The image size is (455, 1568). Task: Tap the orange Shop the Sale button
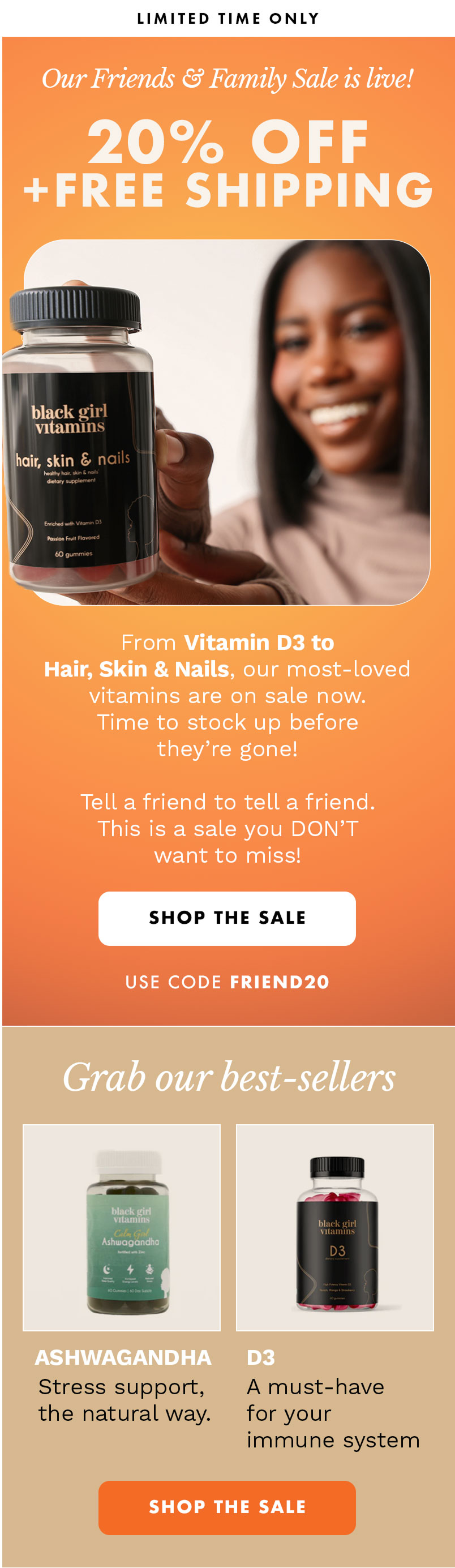[227, 1507]
